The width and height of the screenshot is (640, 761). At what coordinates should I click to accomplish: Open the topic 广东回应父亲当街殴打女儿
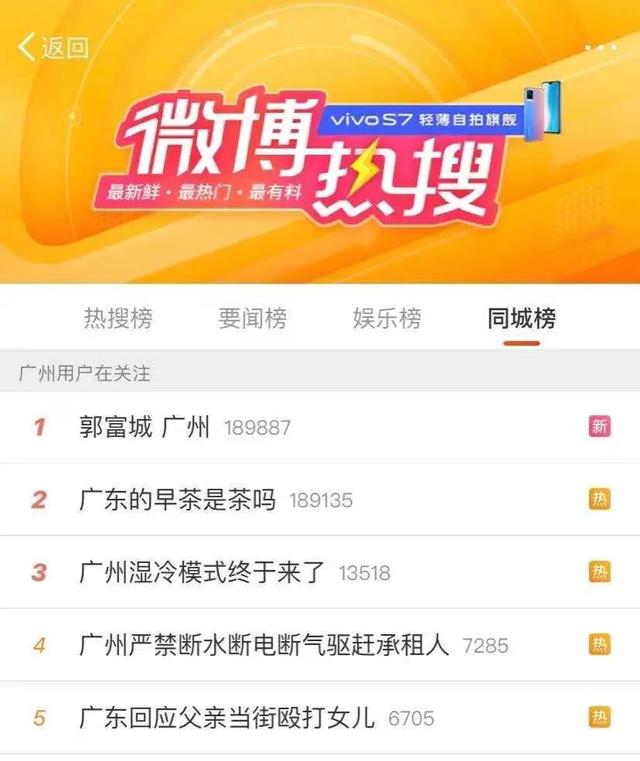click(x=227, y=718)
